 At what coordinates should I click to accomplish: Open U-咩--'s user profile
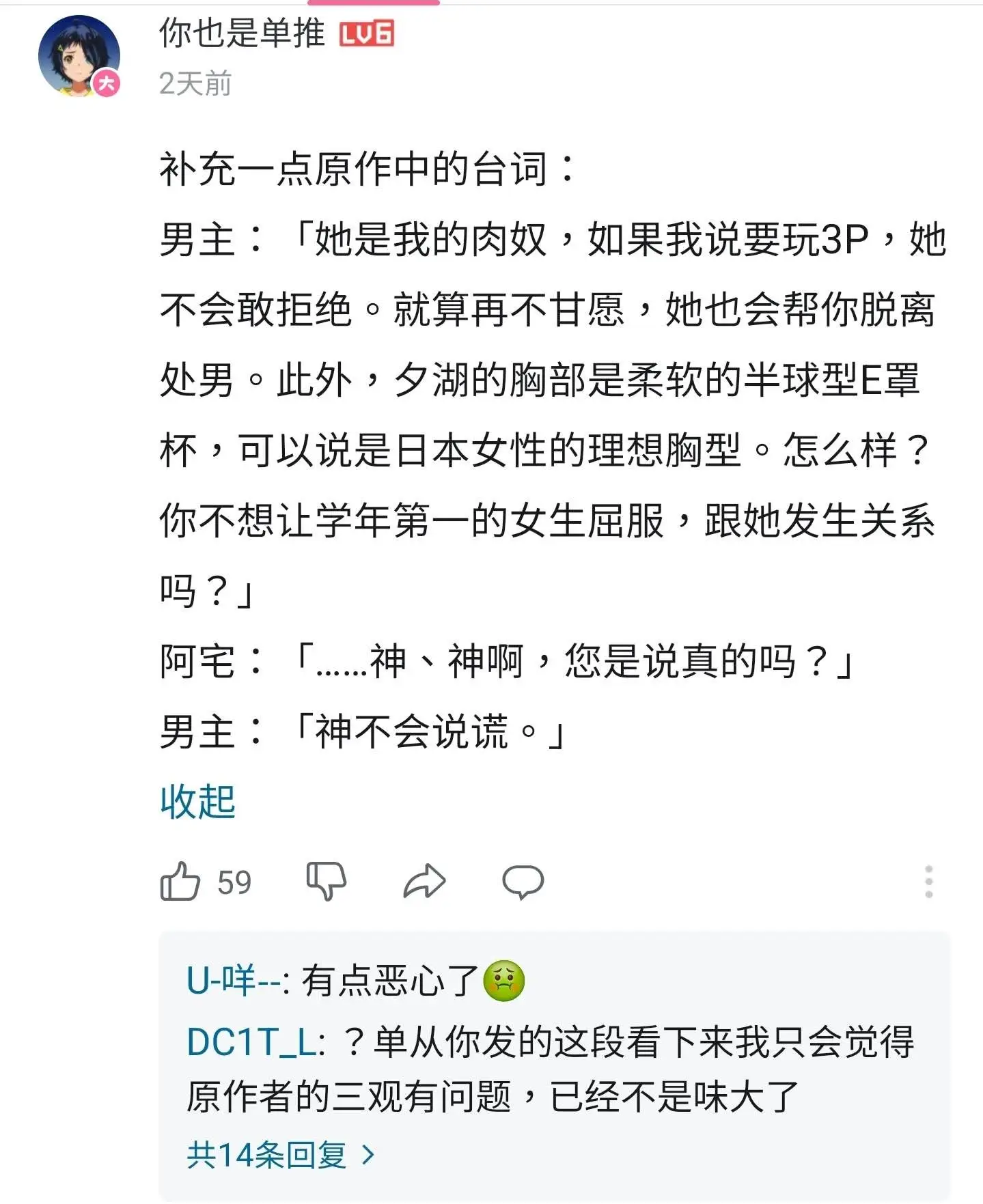[x=232, y=981]
